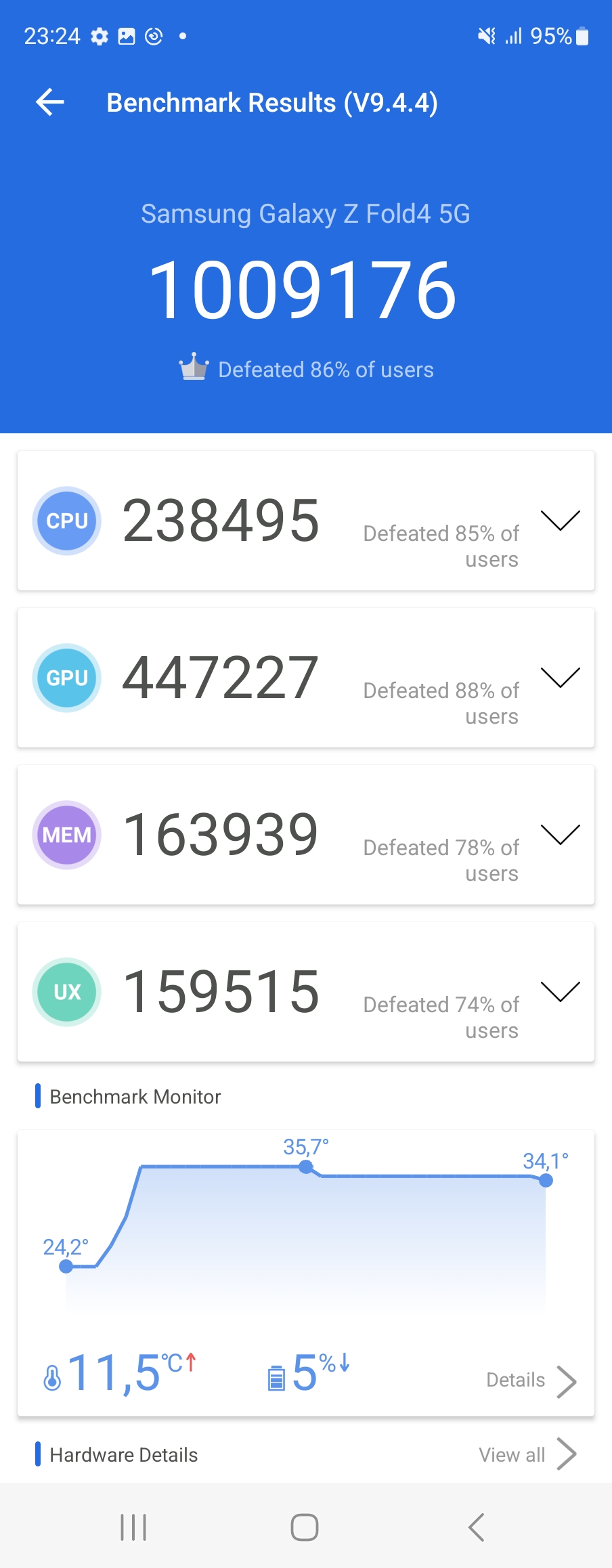Open Benchmark Monitor details
The height and width of the screenshot is (1568, 612).
click(531, 1380)
